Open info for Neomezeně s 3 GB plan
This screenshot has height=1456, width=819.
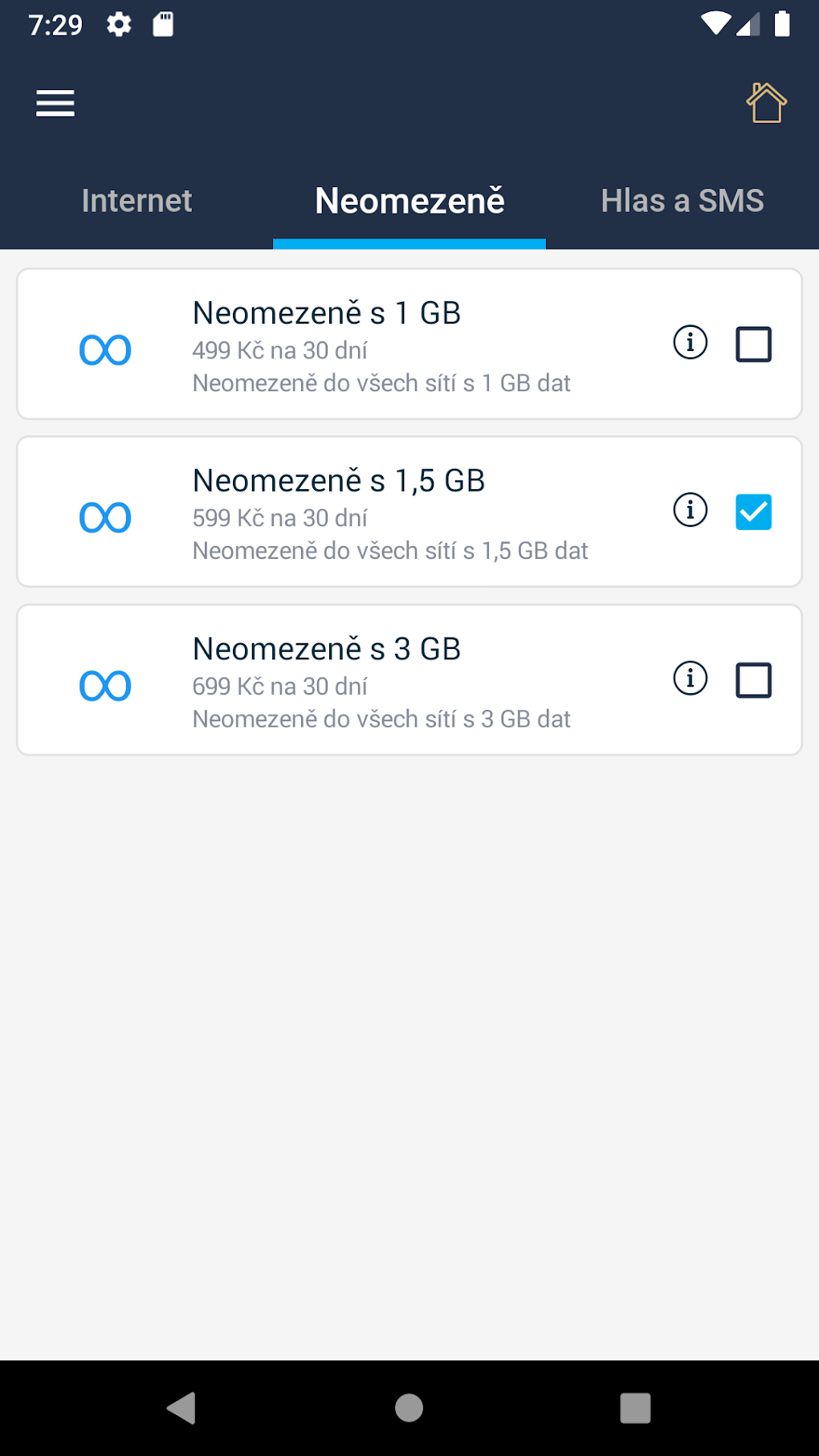[x=689, y=679]
